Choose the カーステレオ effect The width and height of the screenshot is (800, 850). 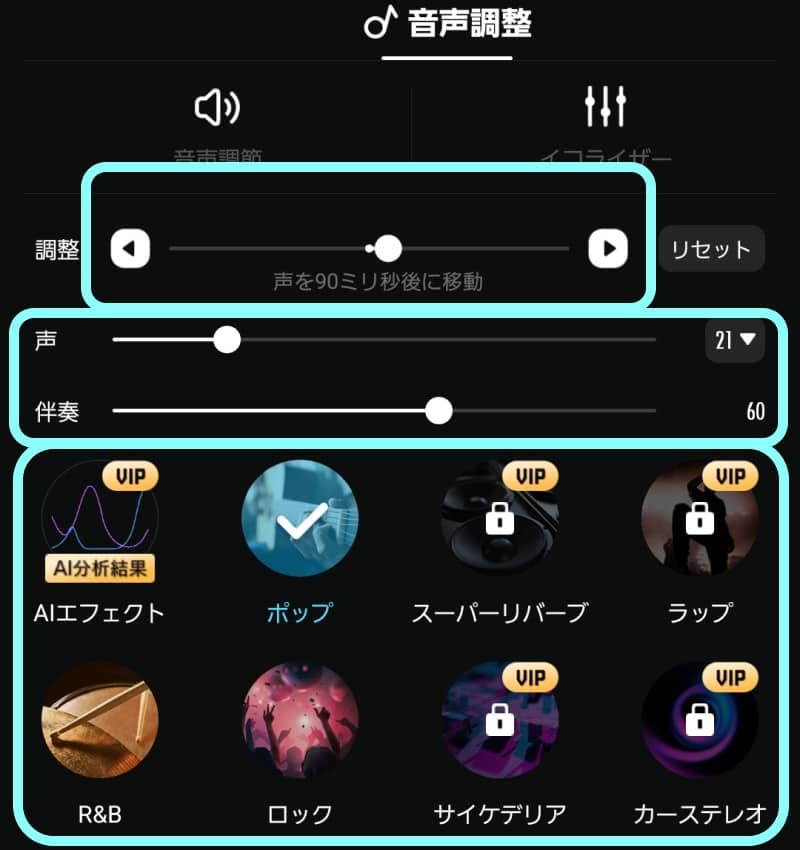(699, 720)
